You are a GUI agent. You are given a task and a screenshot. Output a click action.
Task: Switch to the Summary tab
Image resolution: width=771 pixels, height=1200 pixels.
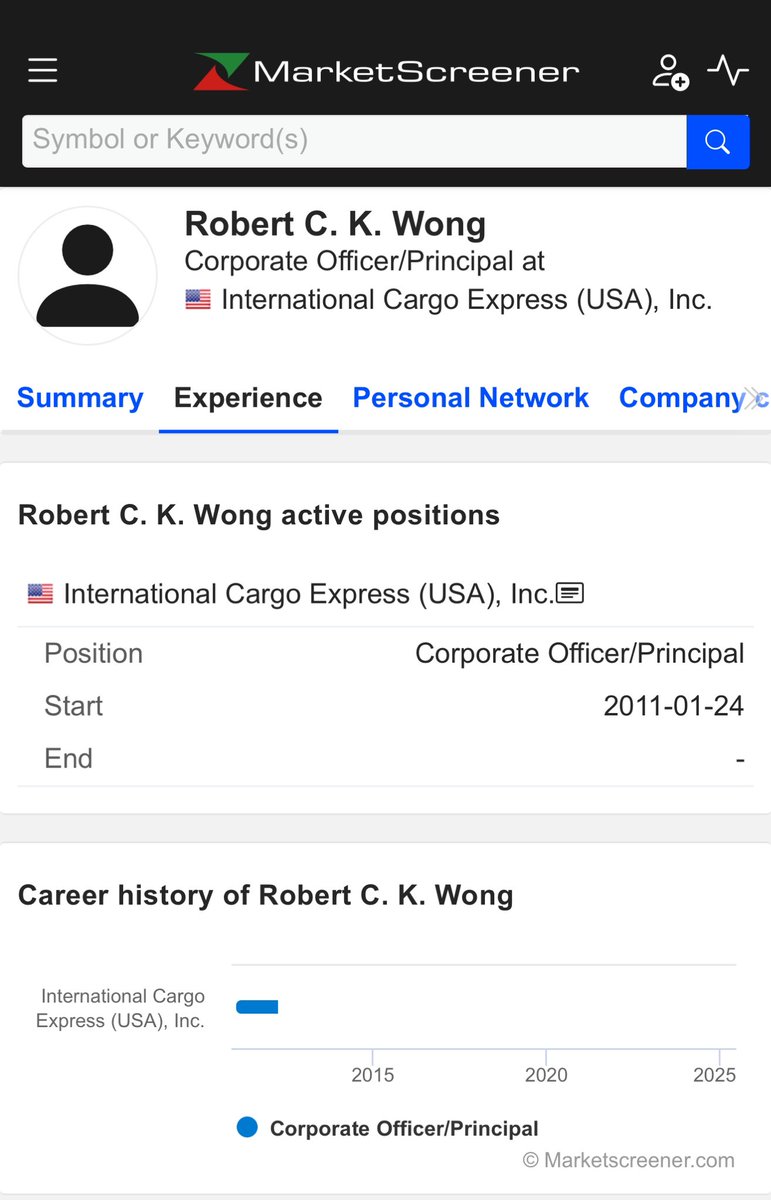tap(80, 398)
